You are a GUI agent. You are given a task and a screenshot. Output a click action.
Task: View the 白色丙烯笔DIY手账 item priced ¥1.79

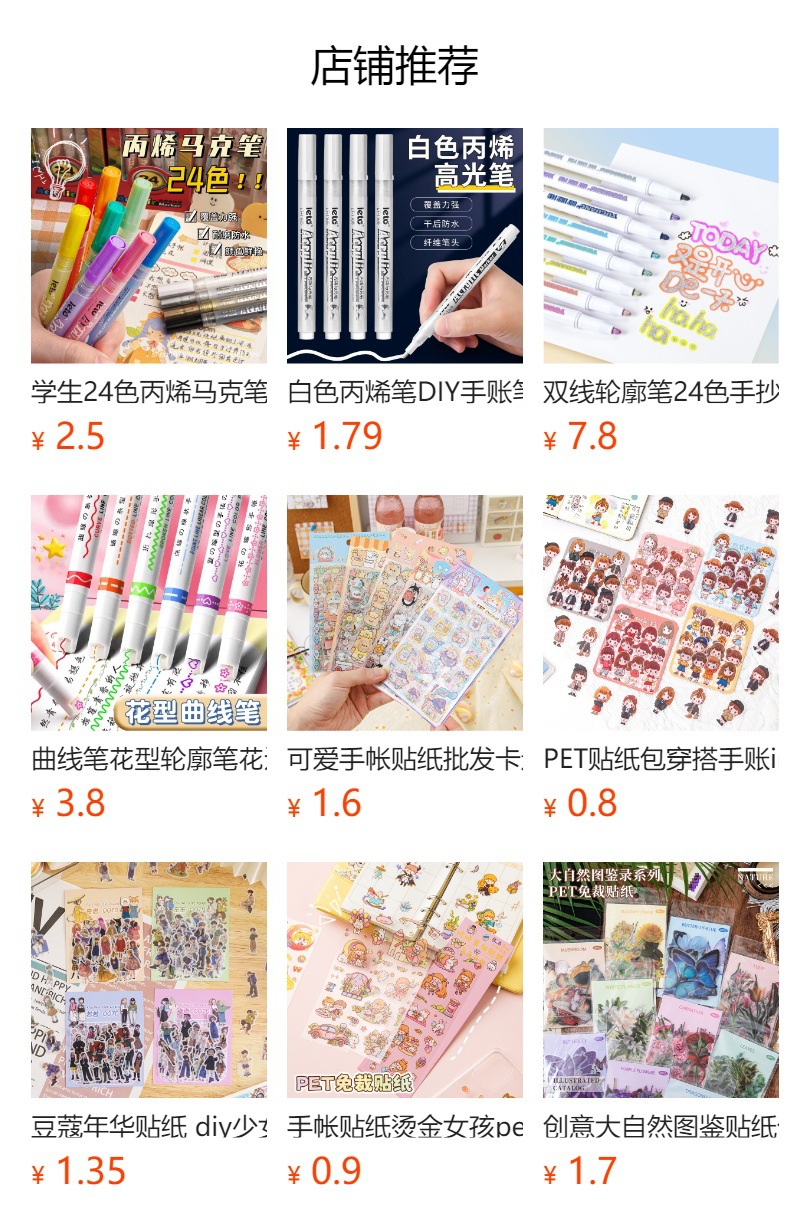click(x=405, y=246)
